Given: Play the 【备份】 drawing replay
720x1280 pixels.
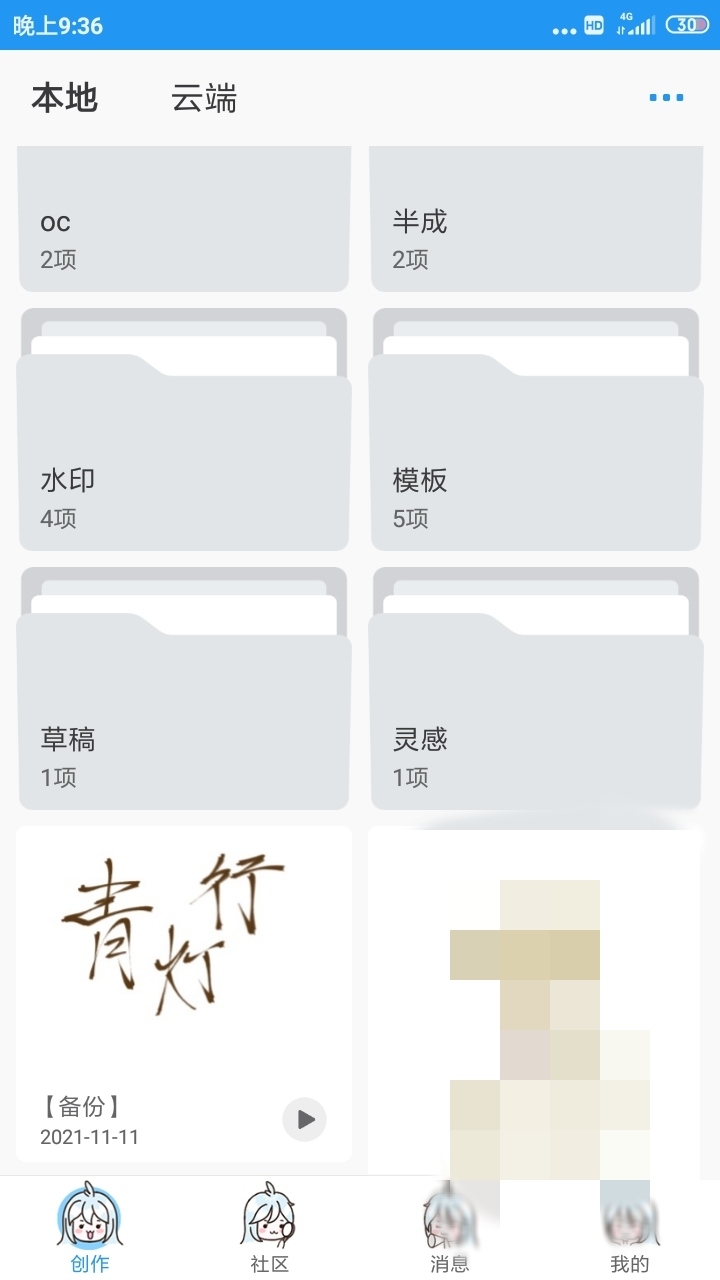Looking at the screenshot, I should click(x=305, y=1119).
